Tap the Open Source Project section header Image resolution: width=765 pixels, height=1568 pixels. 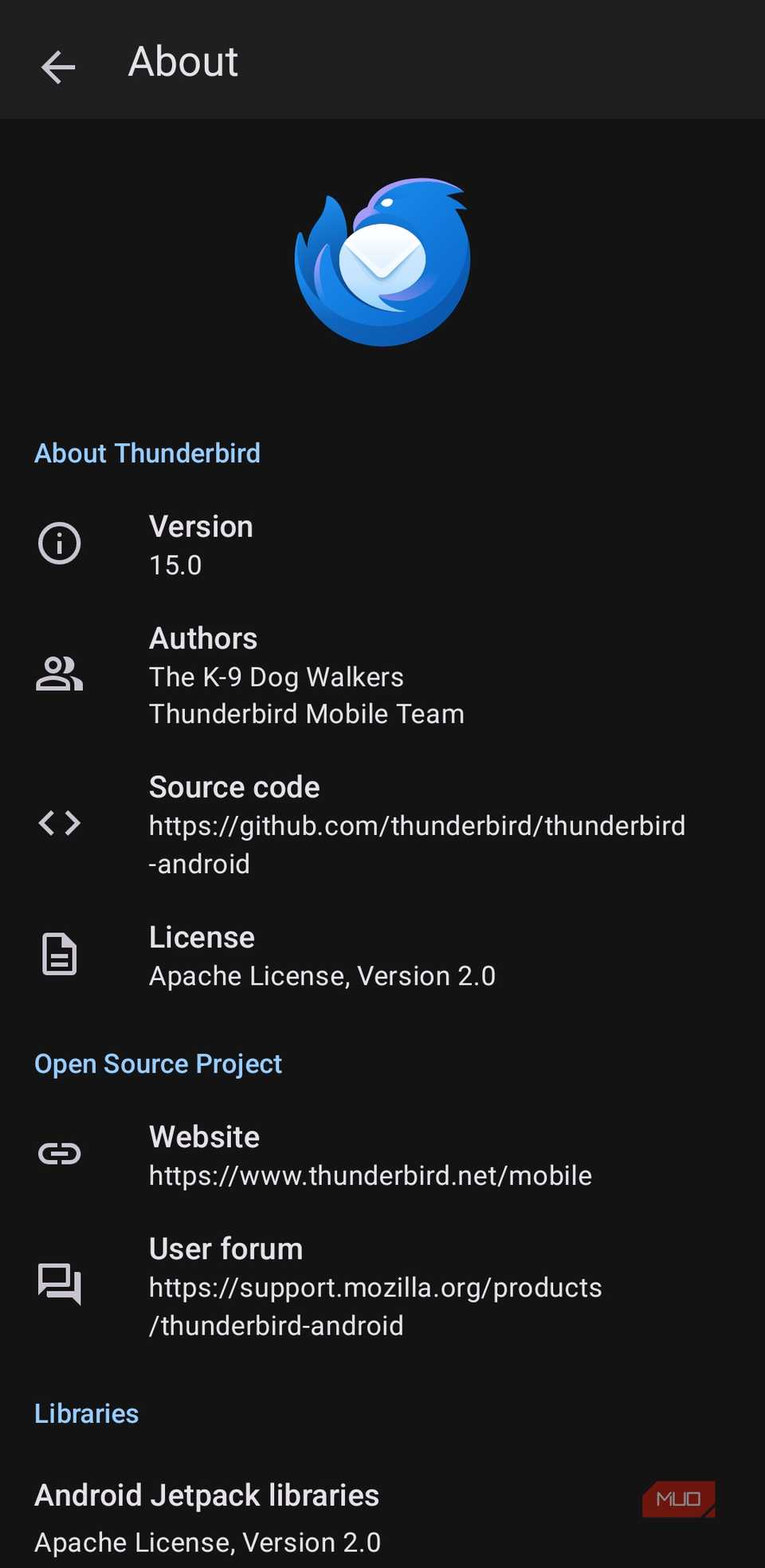point(157,1063)
